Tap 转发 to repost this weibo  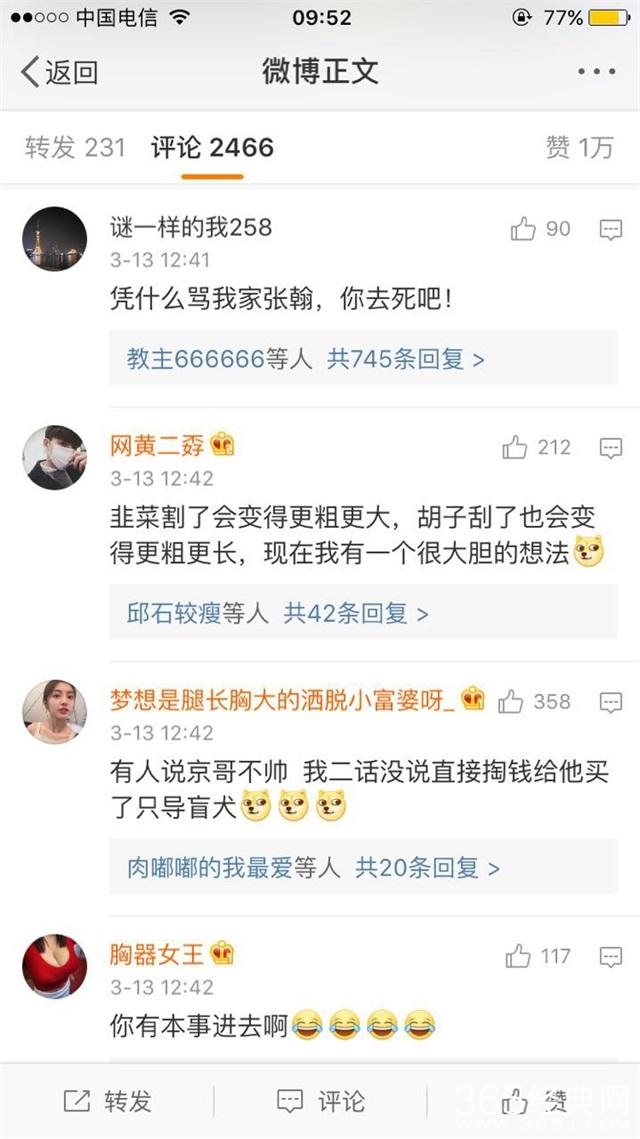107,1101
